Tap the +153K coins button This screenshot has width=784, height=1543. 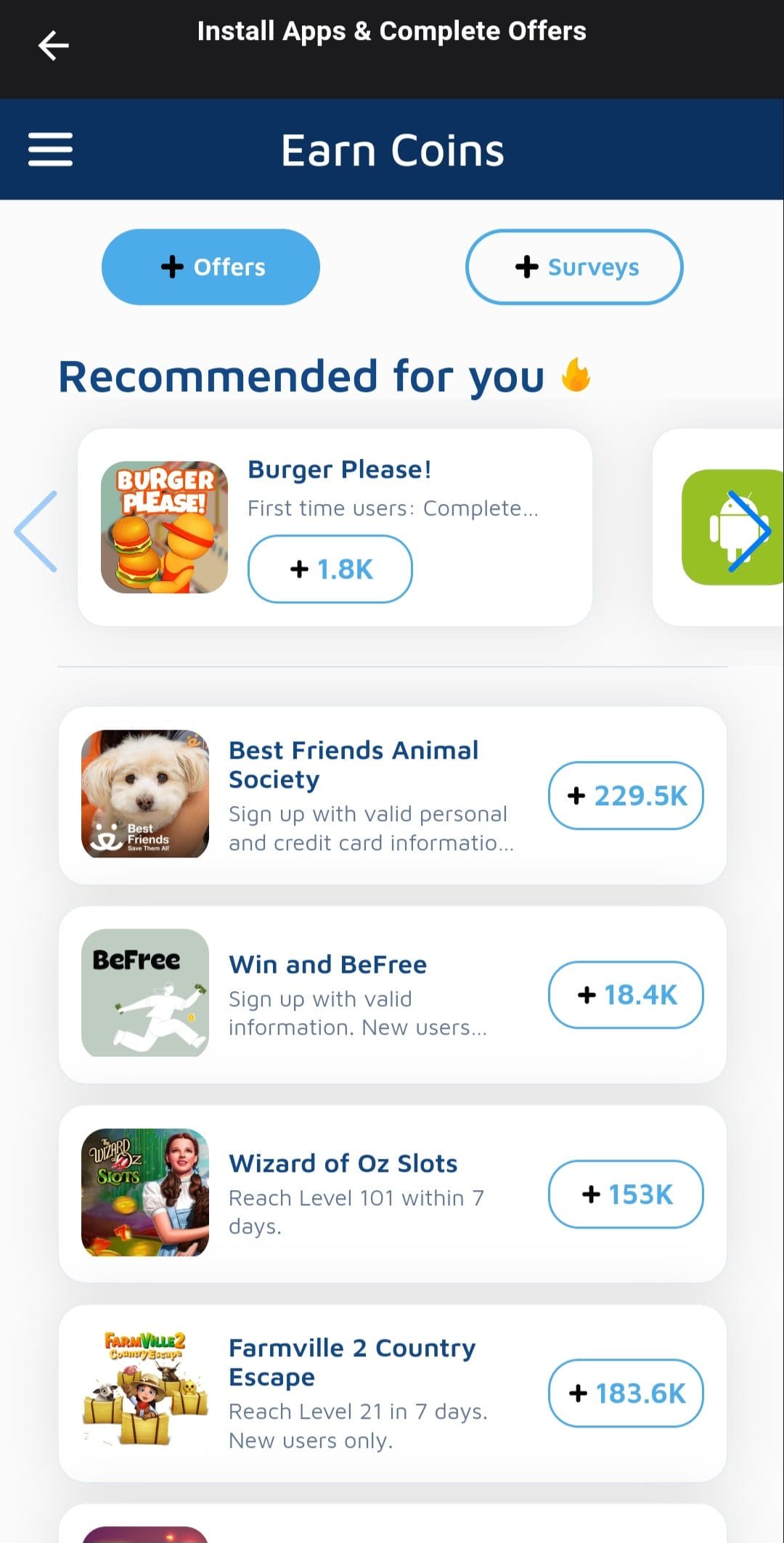626,1194
